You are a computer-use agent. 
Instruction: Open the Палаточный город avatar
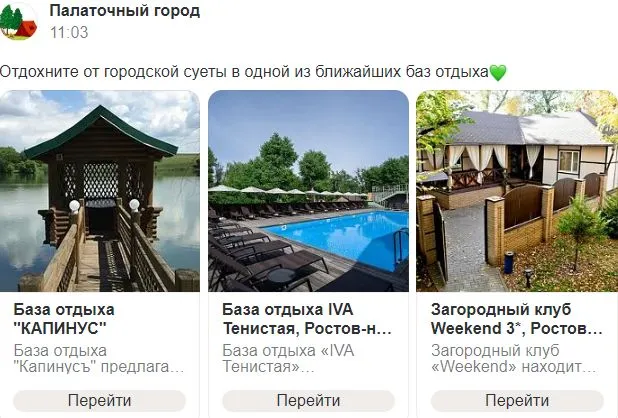[18, 21]
